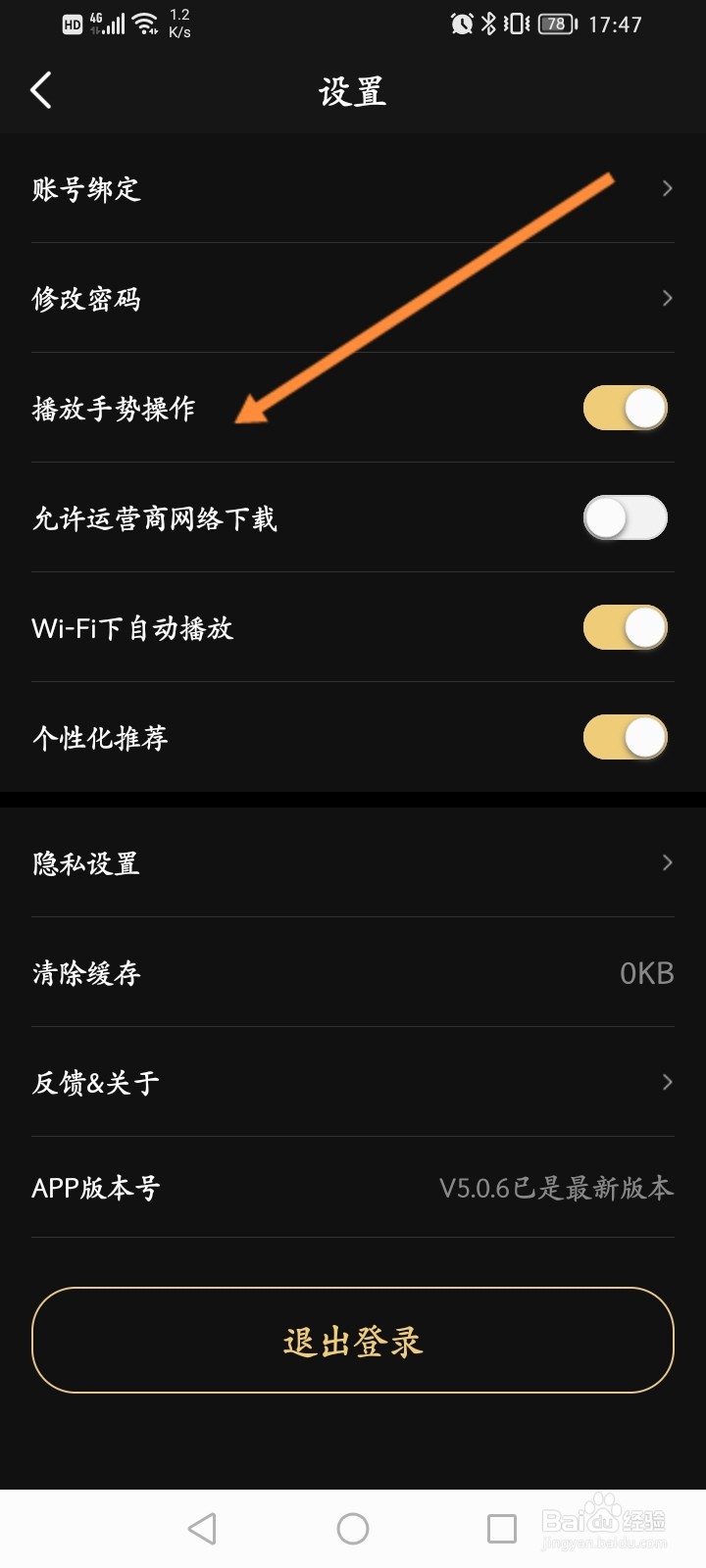The image size is (706, 1568).
Task: Open 反馈&关于 page
Action: point(353,1083)
